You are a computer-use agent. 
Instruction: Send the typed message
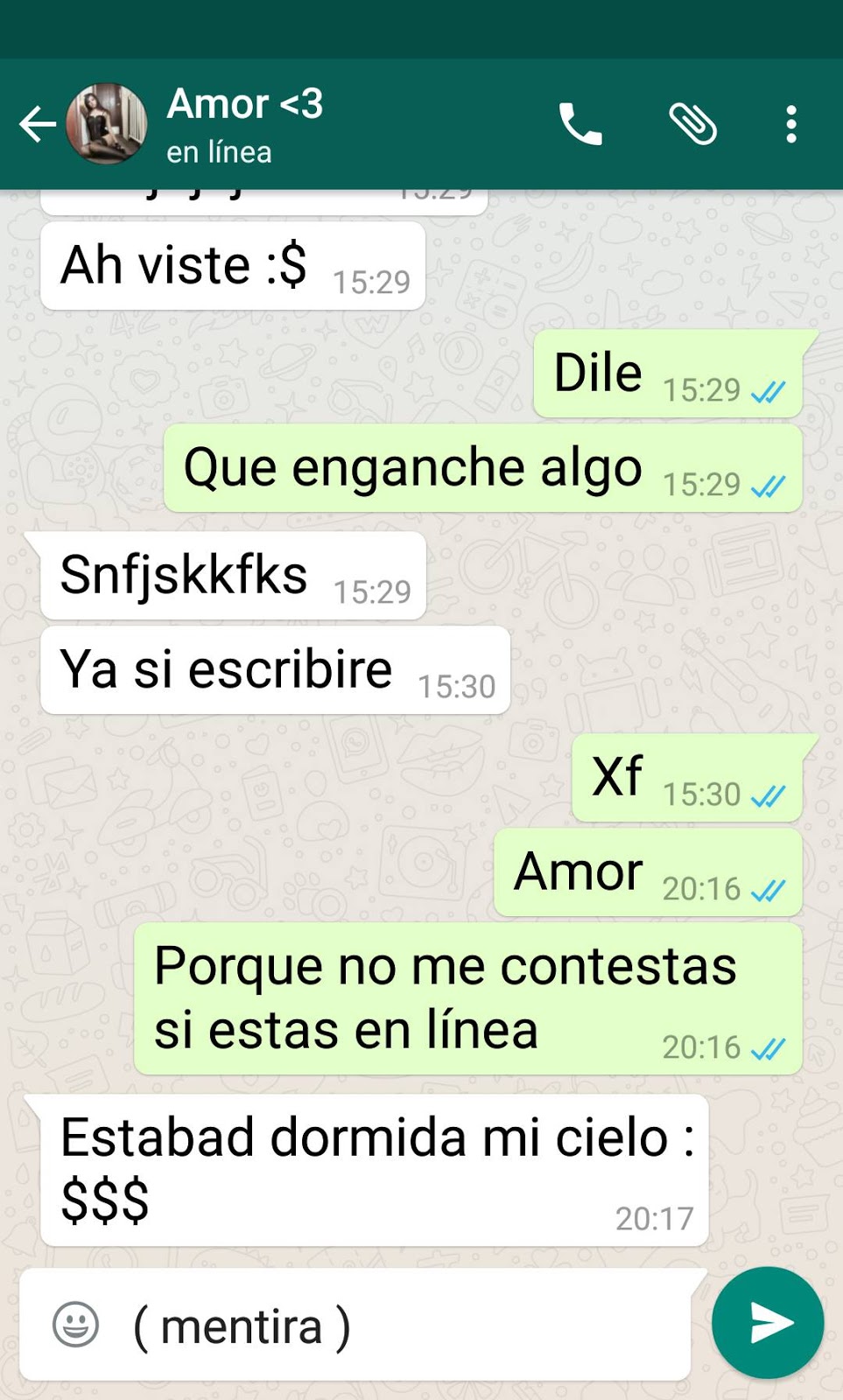[x=768, y=1322]
